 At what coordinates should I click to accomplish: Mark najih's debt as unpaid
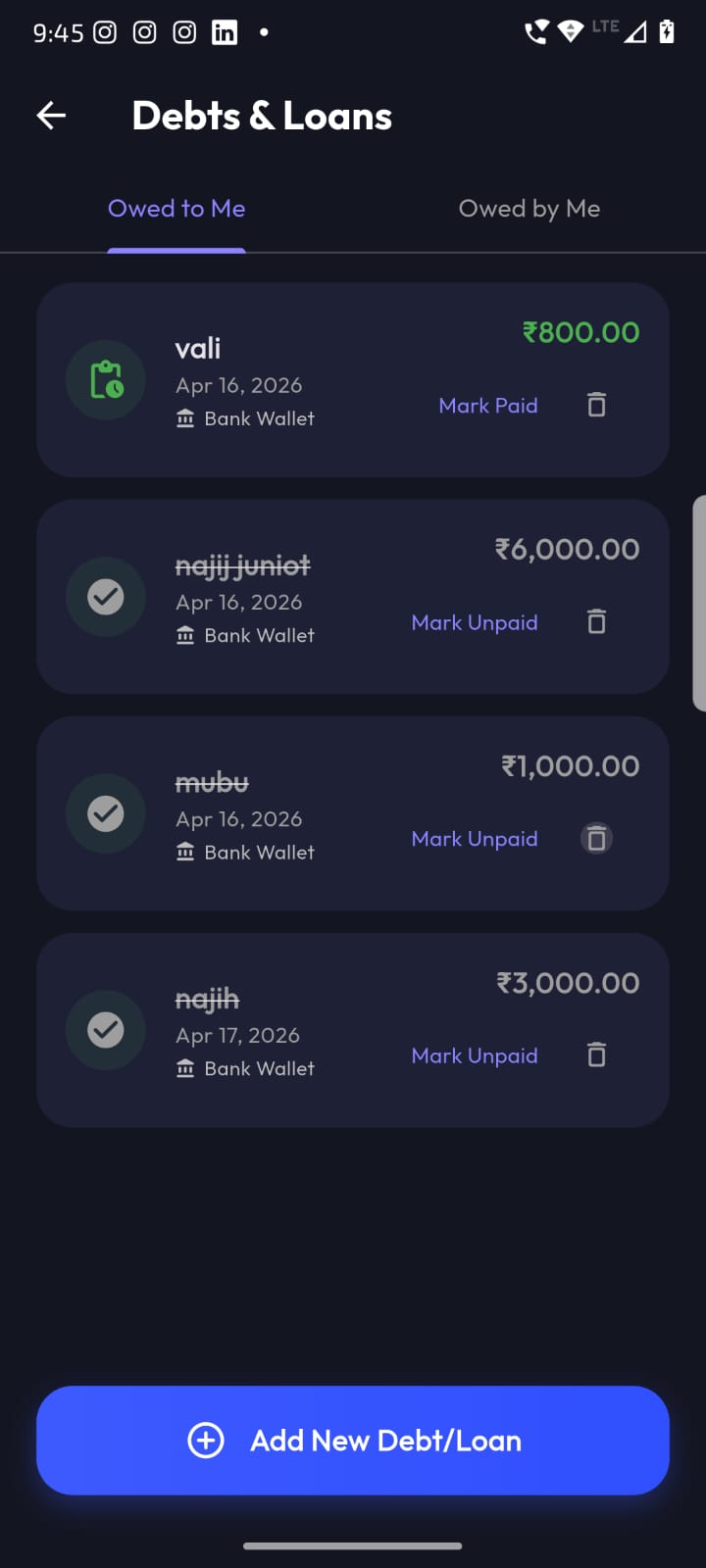475,1055
